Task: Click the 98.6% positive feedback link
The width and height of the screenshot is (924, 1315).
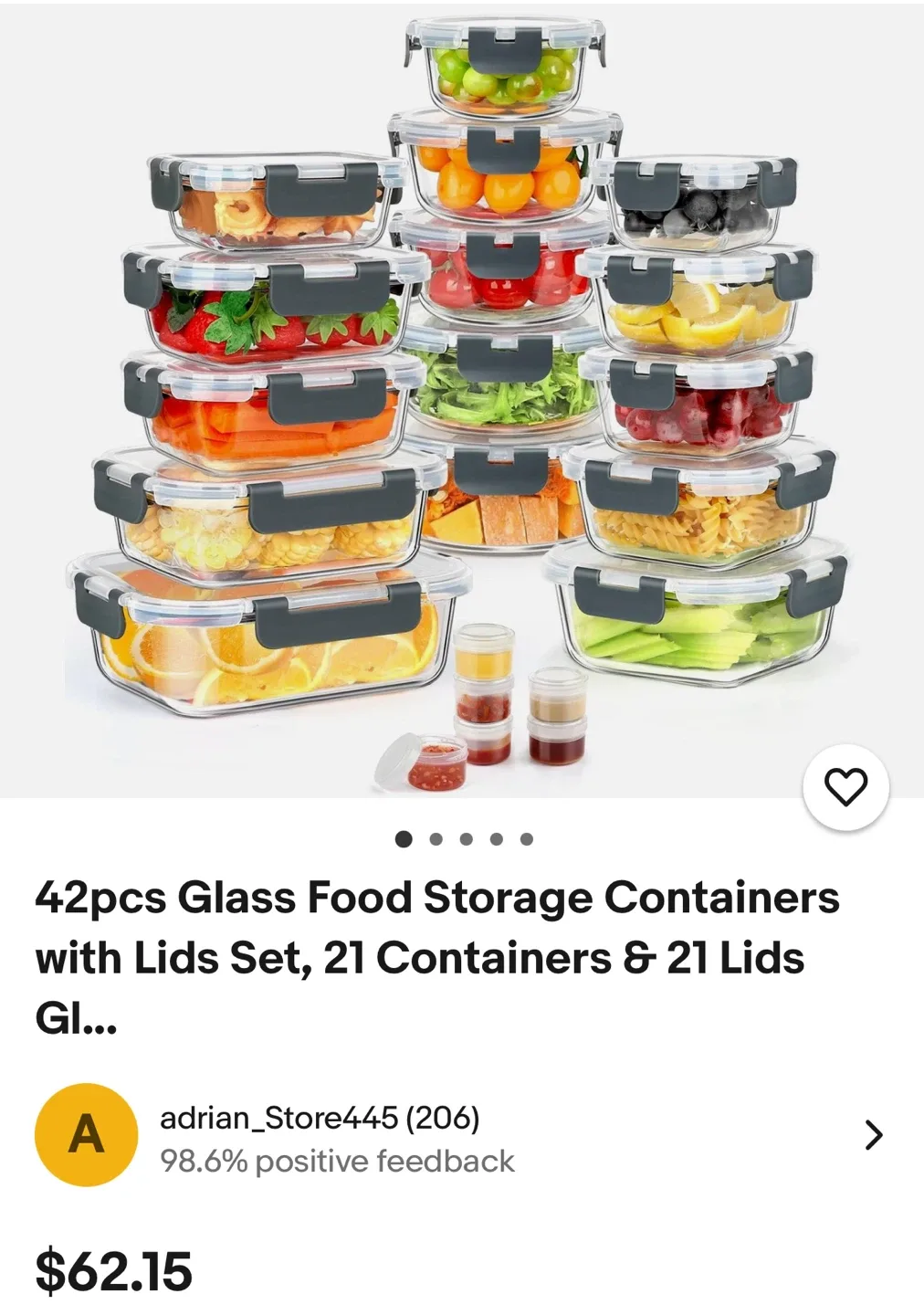Action: tap(338, 1162)
